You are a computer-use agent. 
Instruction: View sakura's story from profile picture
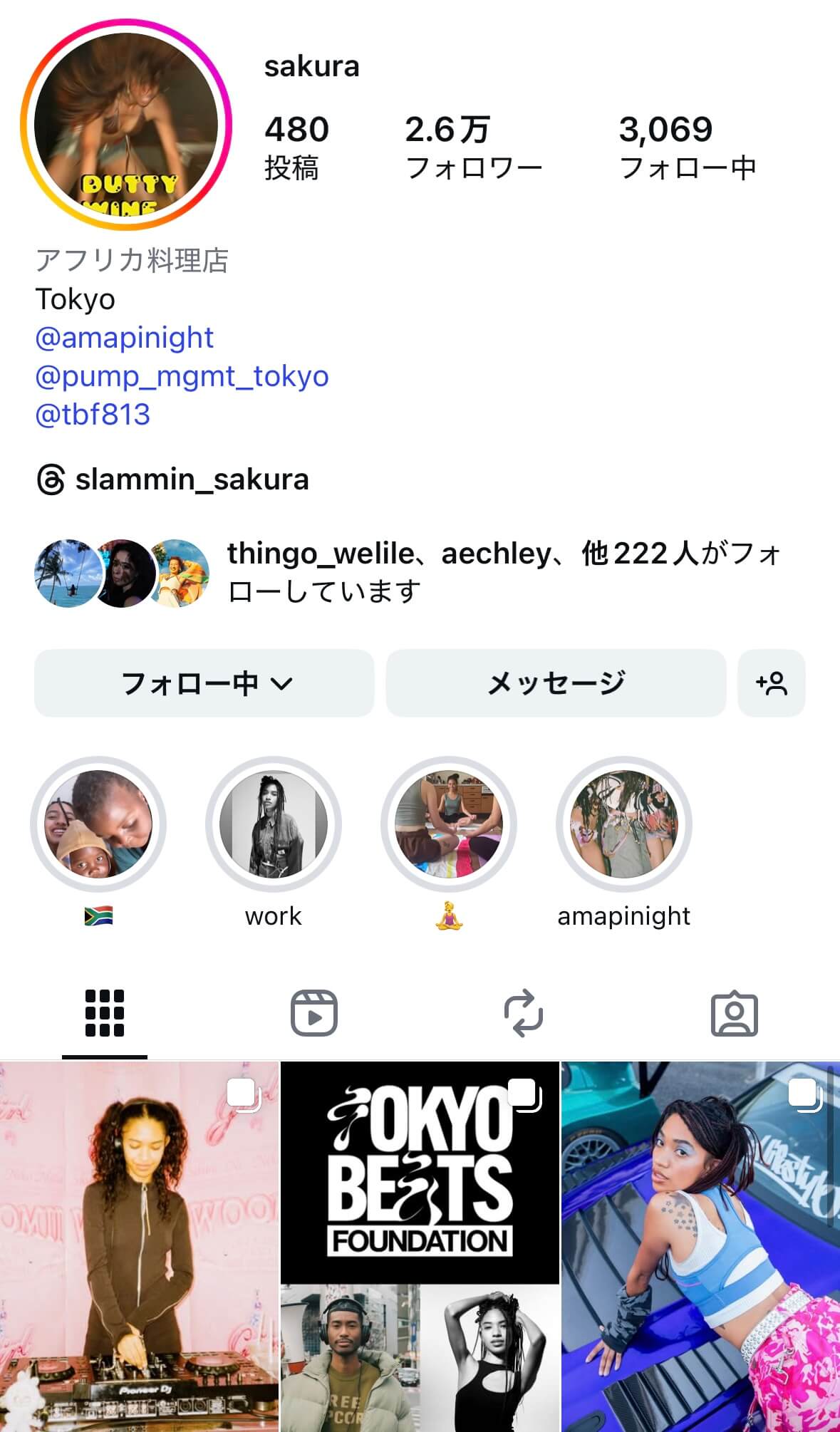click(126, 125)
